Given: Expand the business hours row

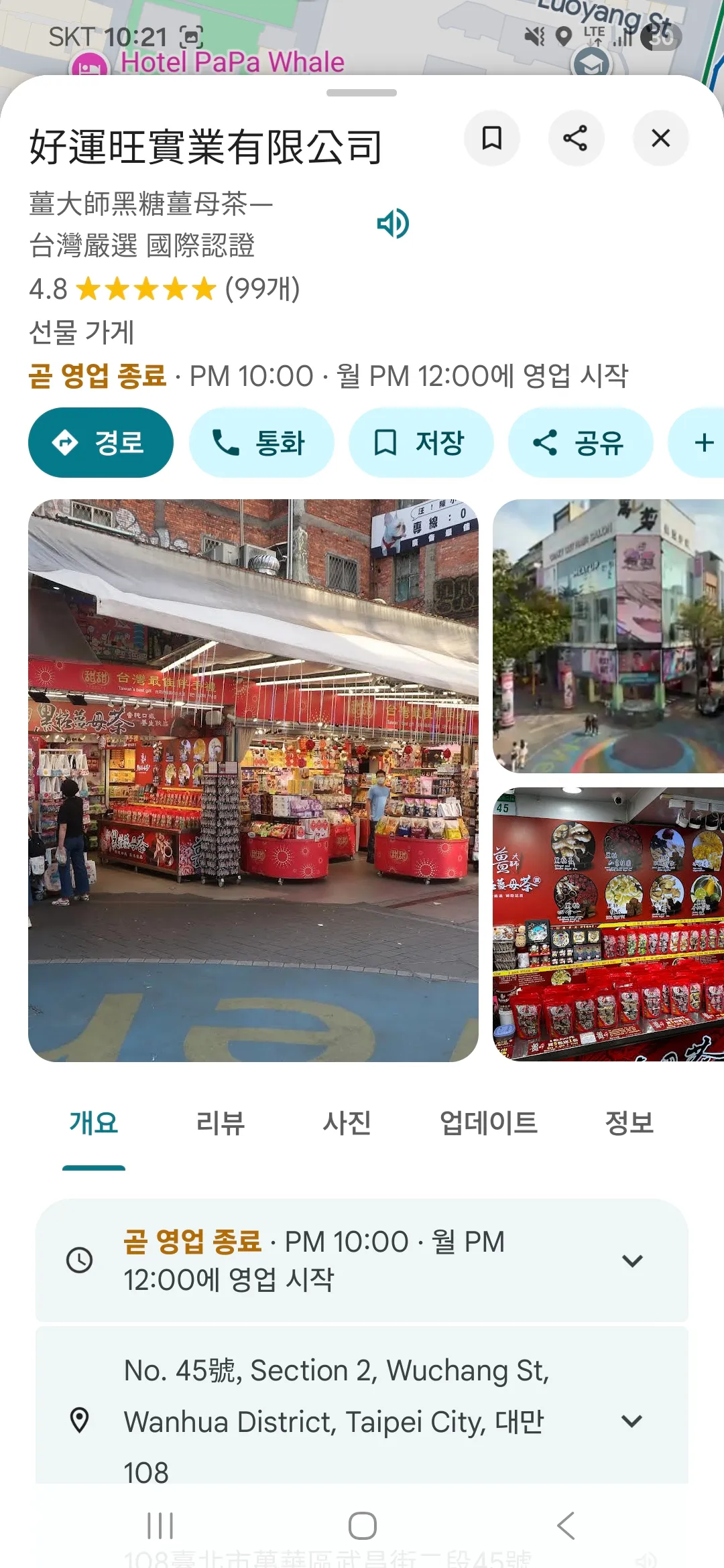Looking at the screenshot, I should point(631,1260).
